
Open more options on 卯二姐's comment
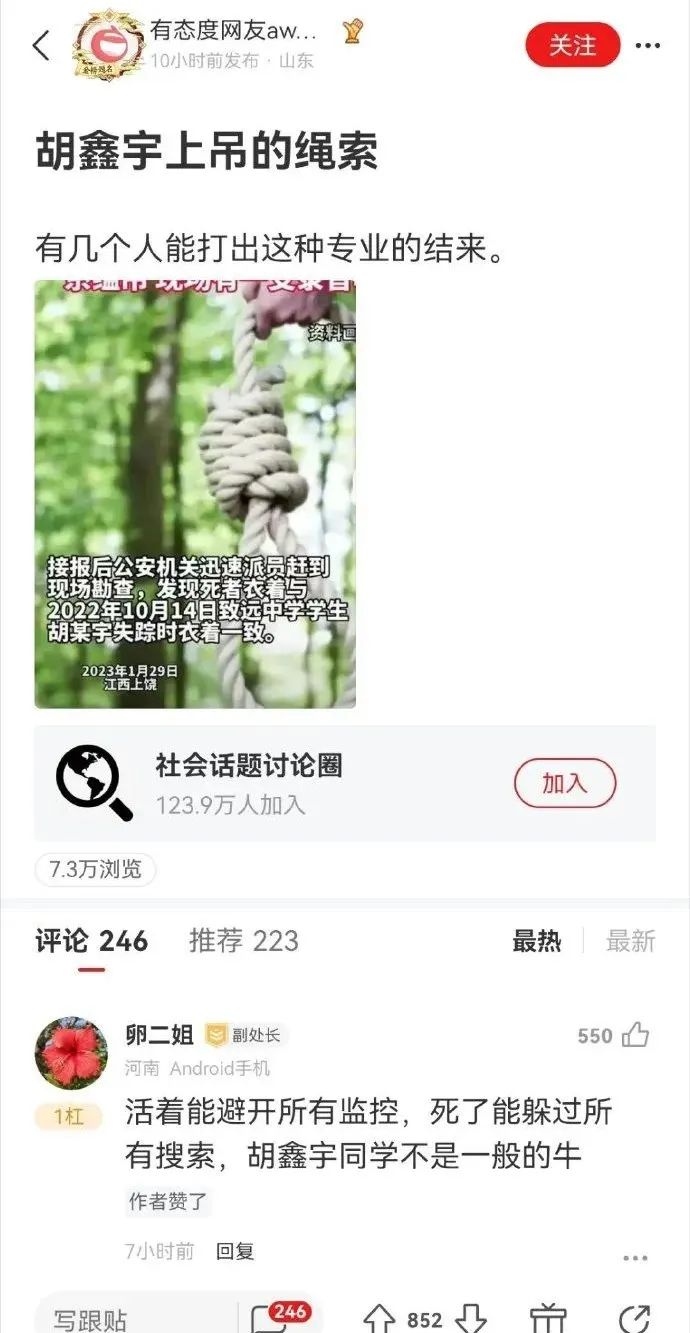[x=636, y=1258]
